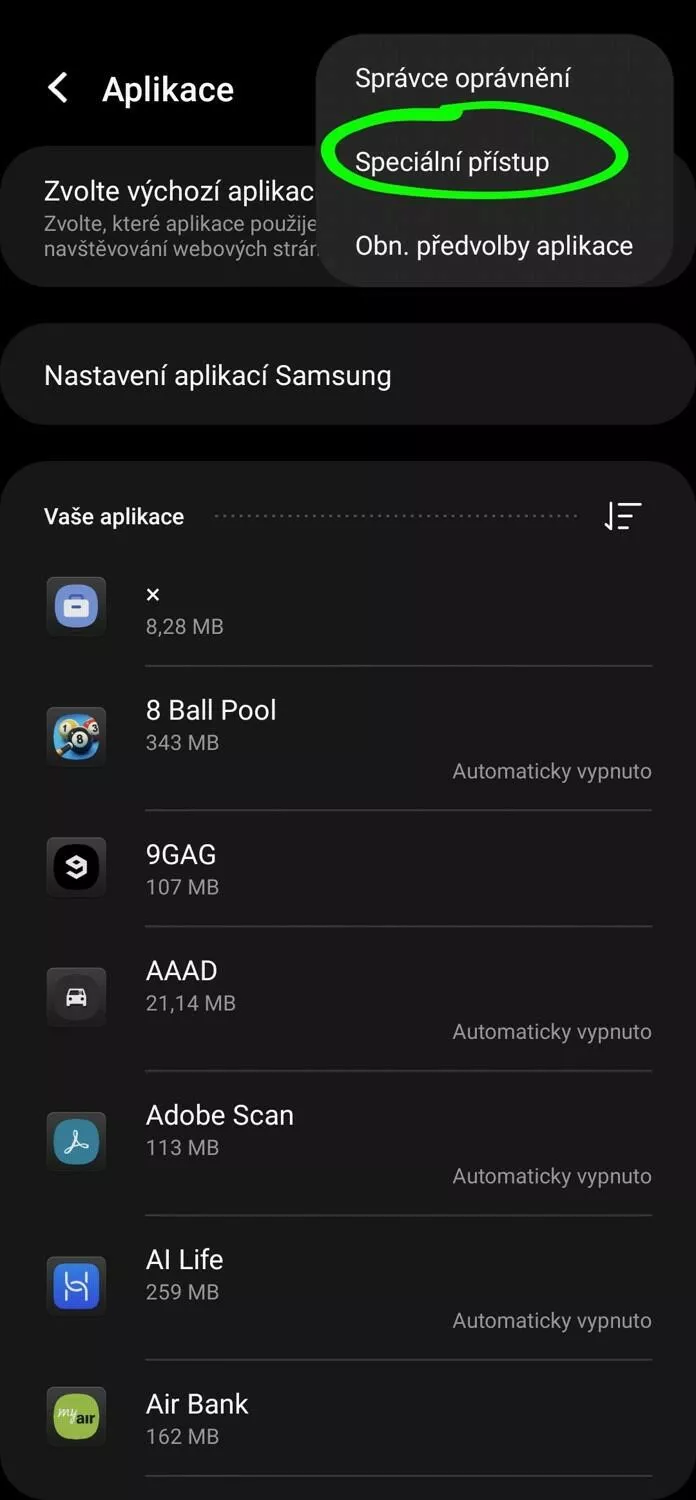The height and width of the screenshot is (1500, 696).
Task: View AAAD app info
Action: point(348,998)
